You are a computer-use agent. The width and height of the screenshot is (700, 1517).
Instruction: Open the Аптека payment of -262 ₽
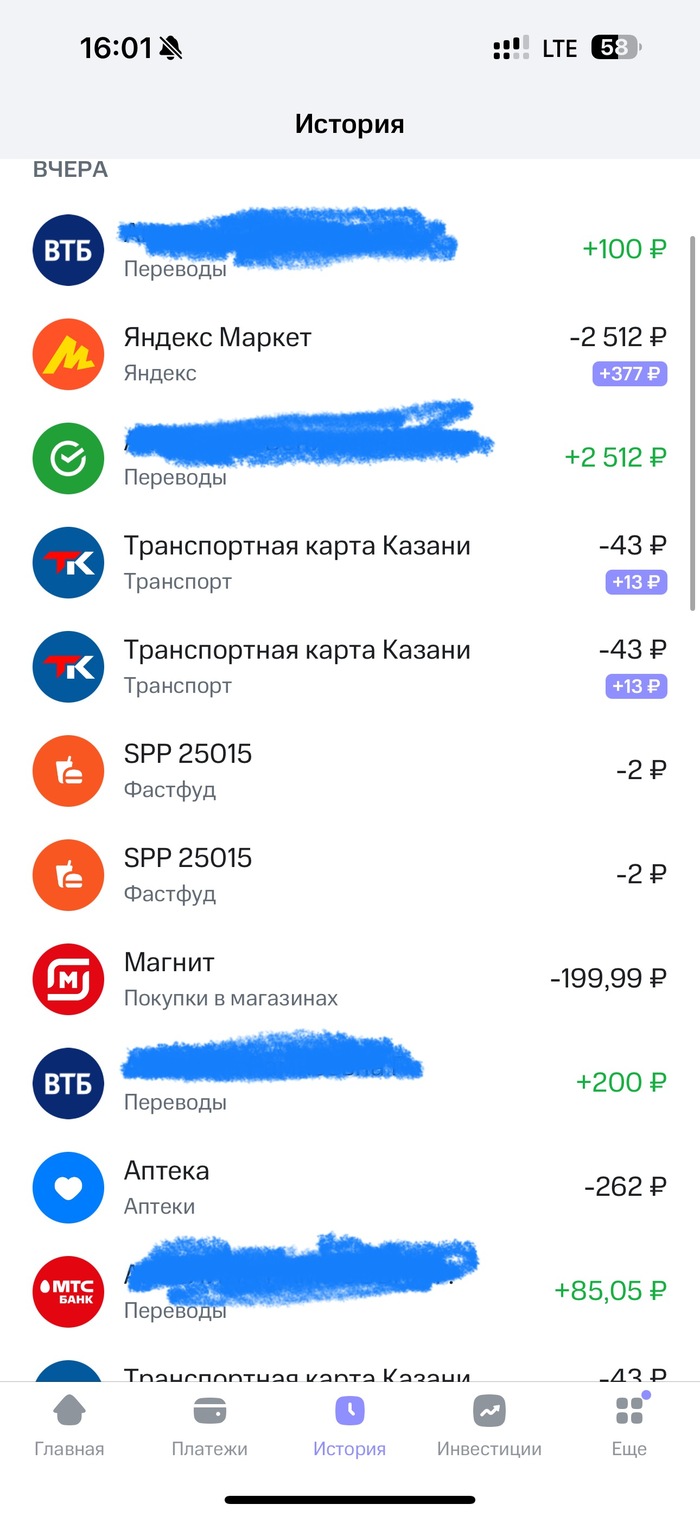(x=350, y=1187)
